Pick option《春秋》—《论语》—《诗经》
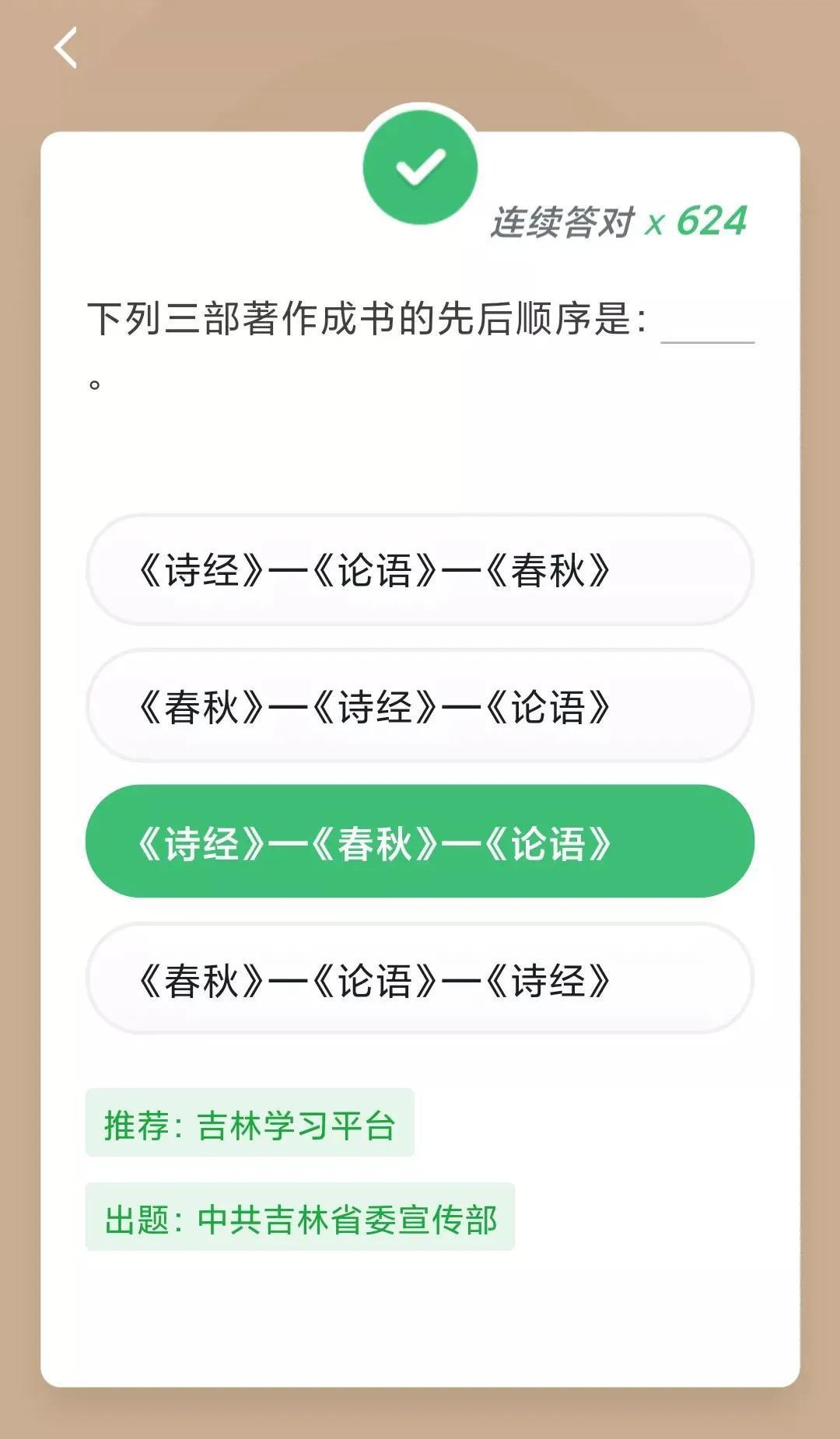Image resolution: width=840 pixels, height=1439 pixels. pyautogui.click(x=420, y=979)
